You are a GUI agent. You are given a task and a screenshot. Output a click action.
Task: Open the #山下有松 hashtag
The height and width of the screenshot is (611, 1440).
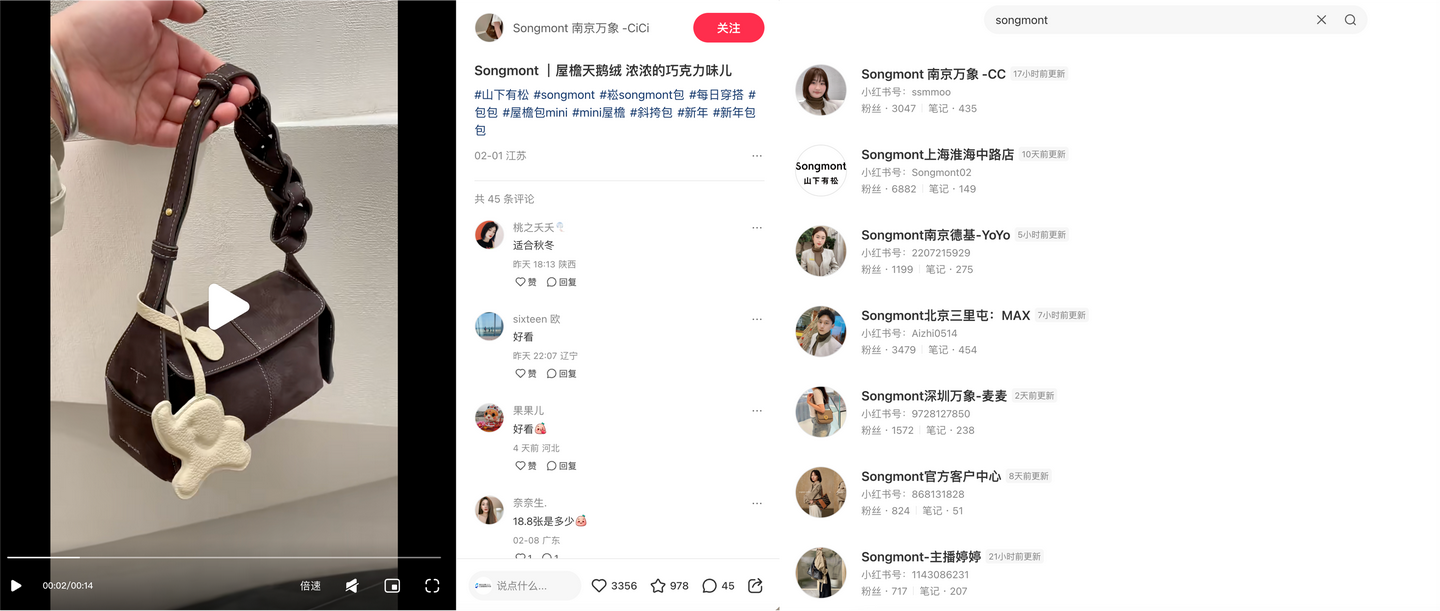(x=501, y=95)
